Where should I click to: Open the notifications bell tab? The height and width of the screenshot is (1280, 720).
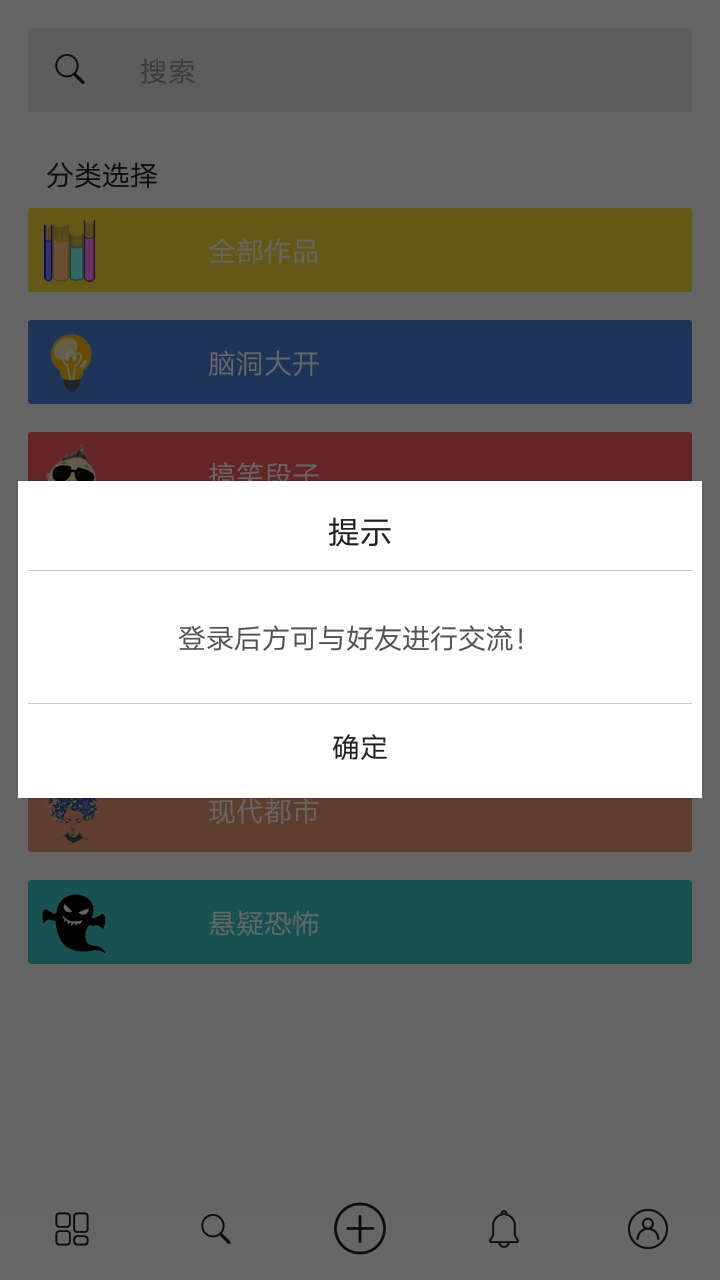pyautogui.click(x=504, y=1229)
